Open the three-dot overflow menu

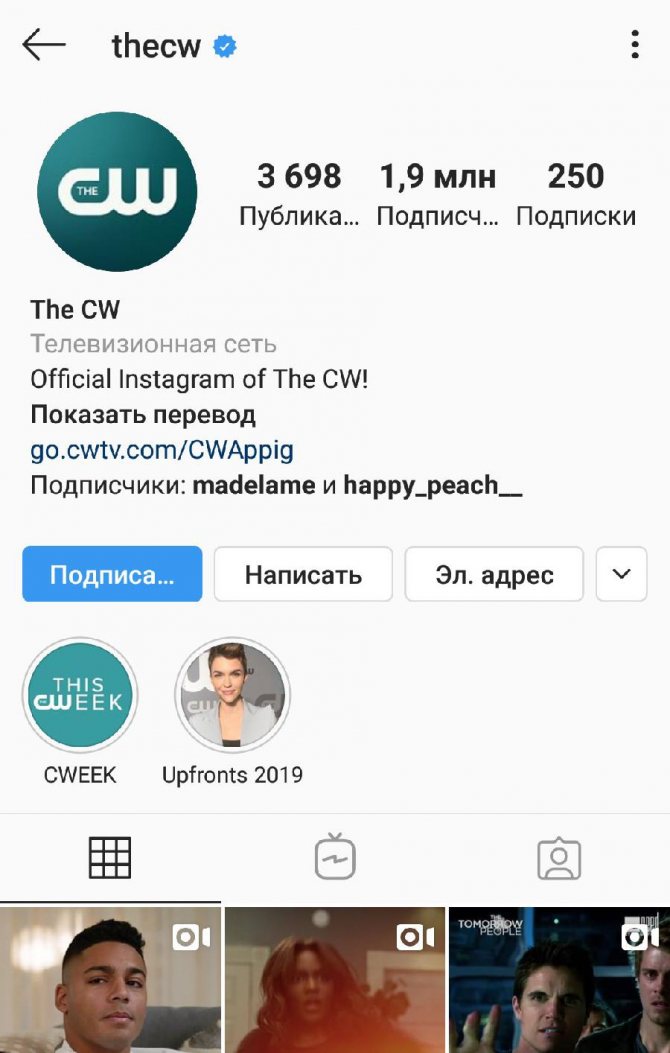click(635, 45)
